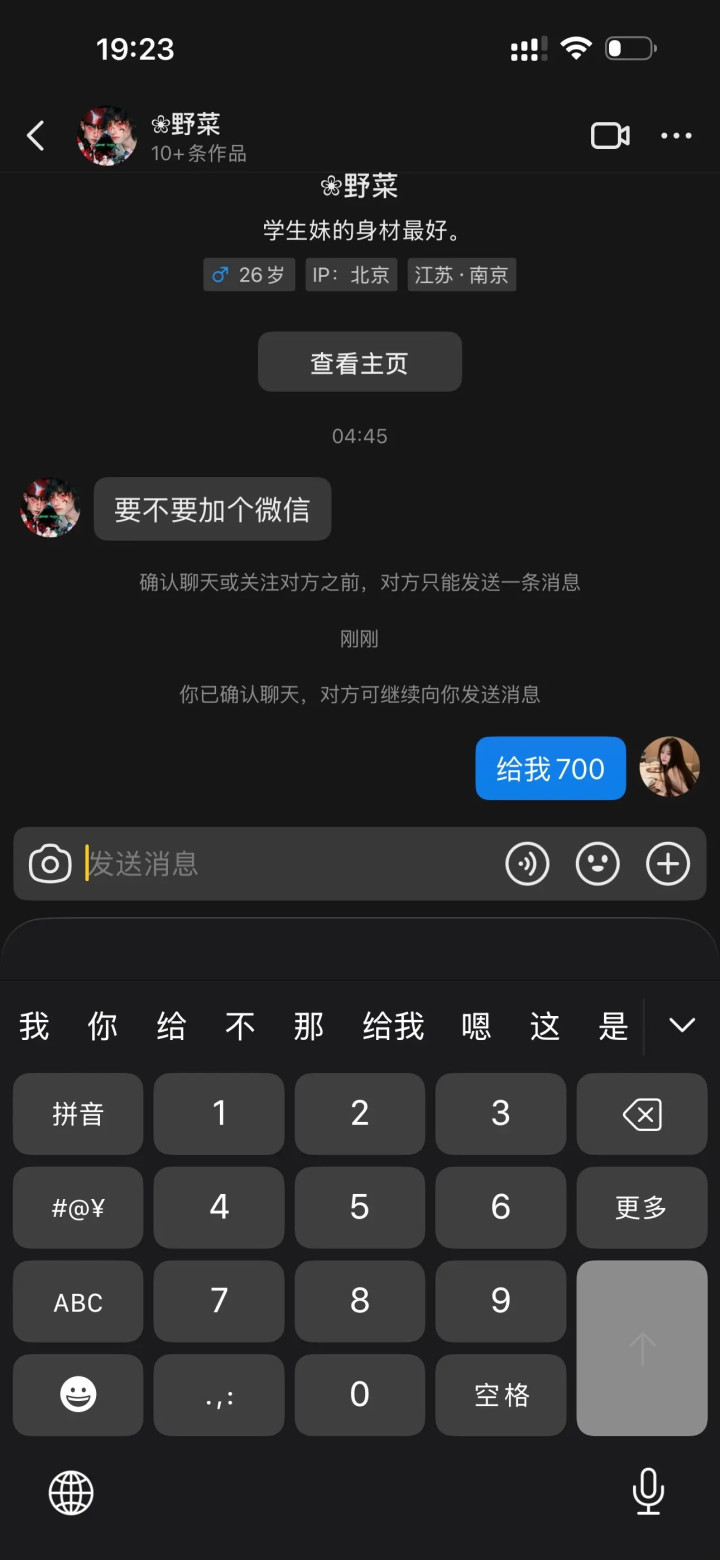Expand the candidate word list

point(682,1026)
